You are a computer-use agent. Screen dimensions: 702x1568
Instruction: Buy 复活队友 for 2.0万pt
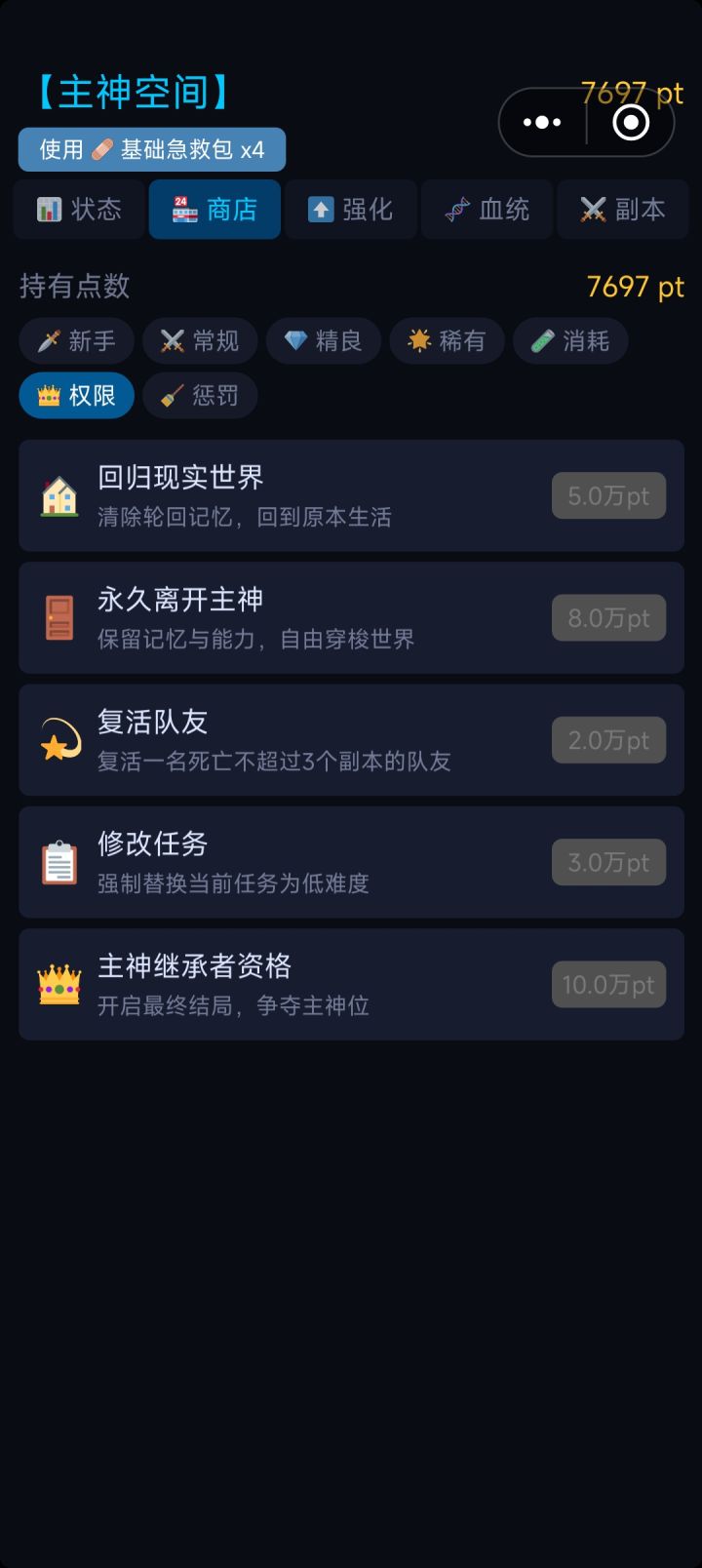[608, 740]
